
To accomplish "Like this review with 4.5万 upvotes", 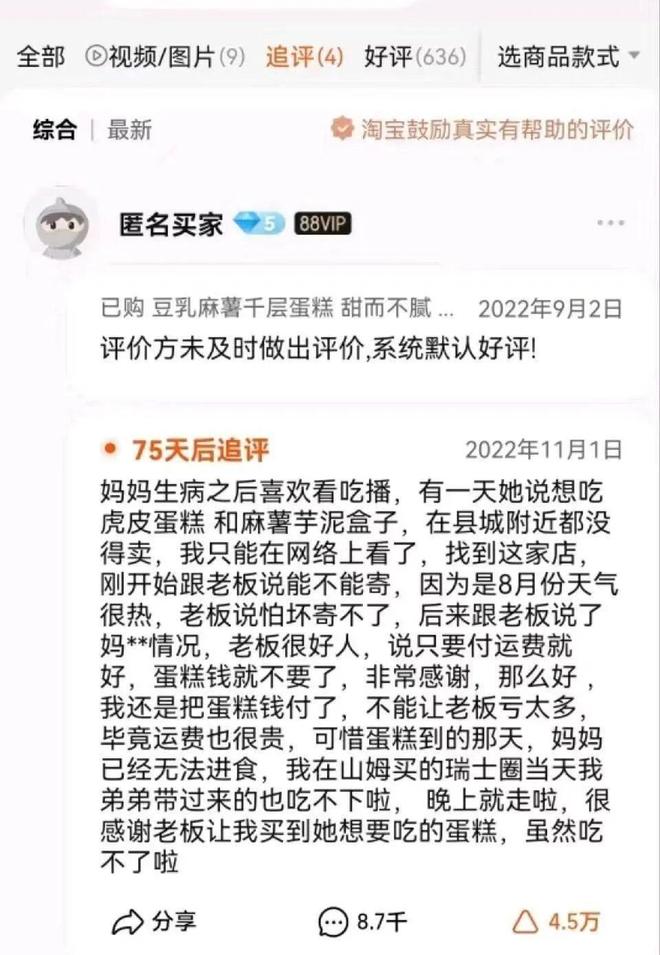I will pyautogui.click(x=556, y=921).
